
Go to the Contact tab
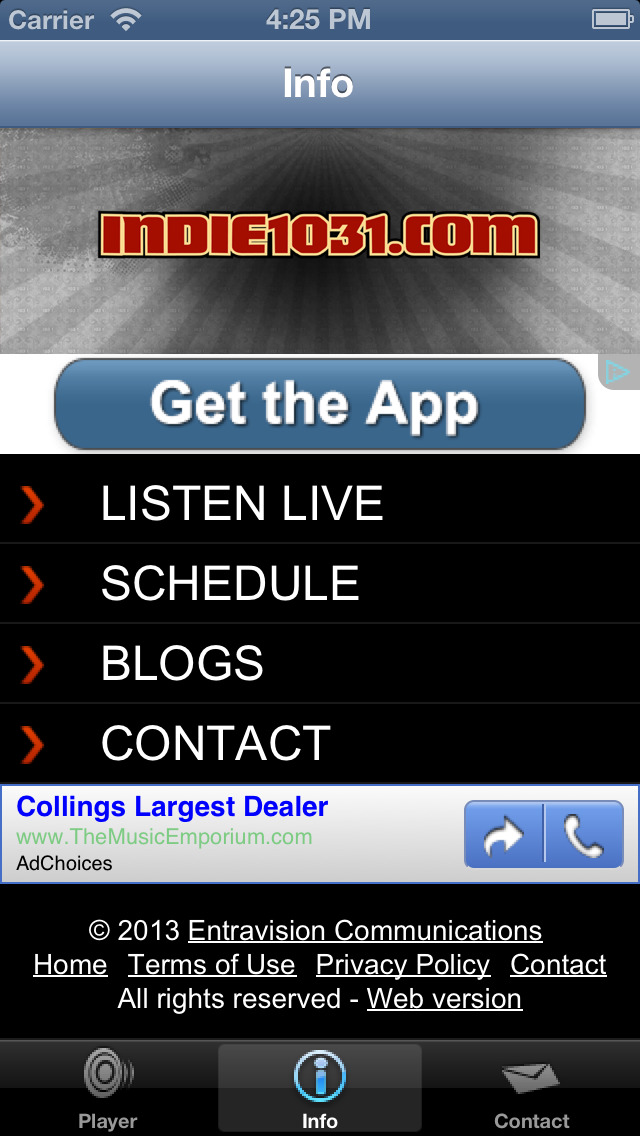tap(531, 1088)
